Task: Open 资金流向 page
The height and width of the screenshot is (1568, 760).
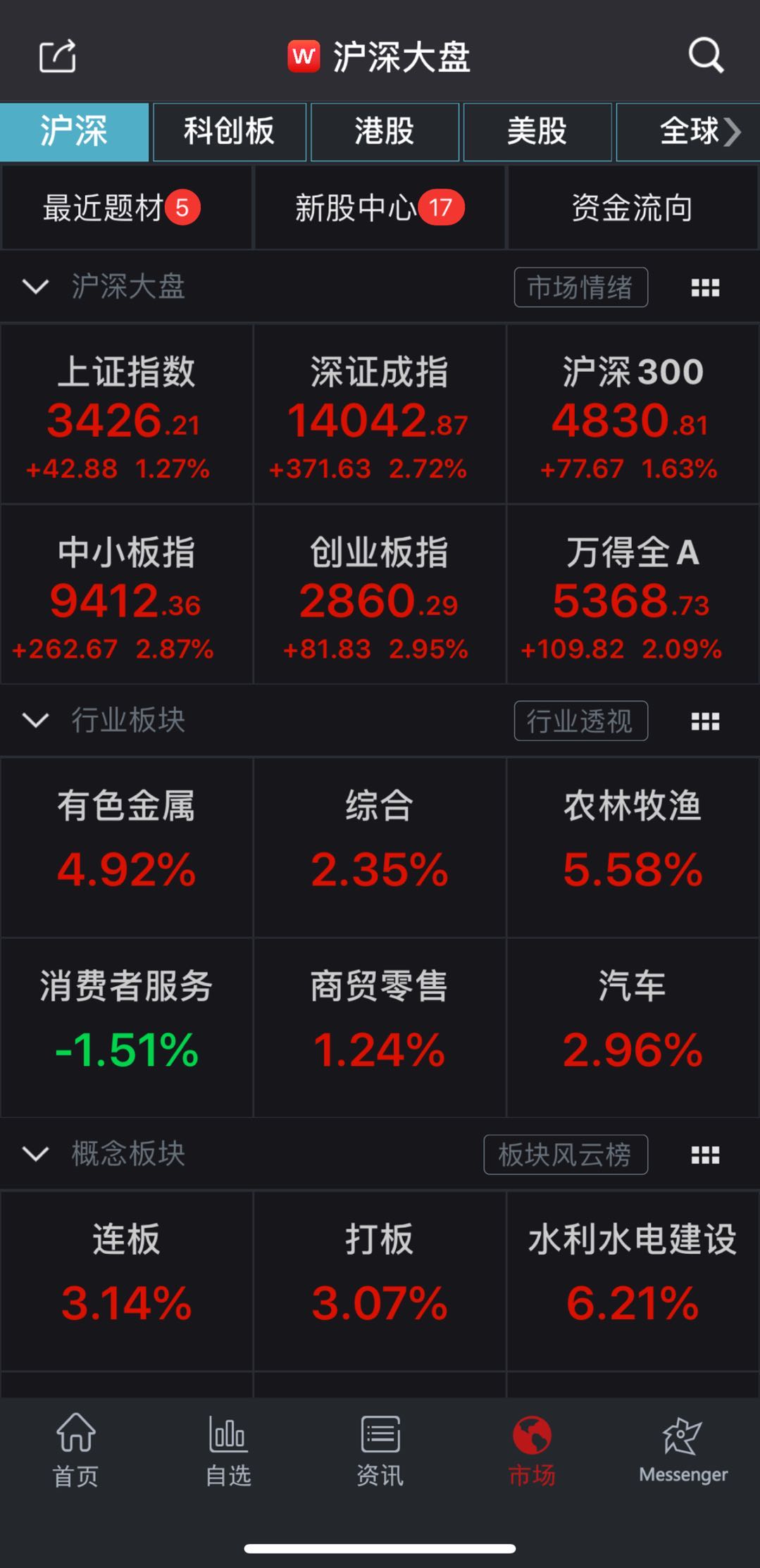Action: (x=632, y=208)
